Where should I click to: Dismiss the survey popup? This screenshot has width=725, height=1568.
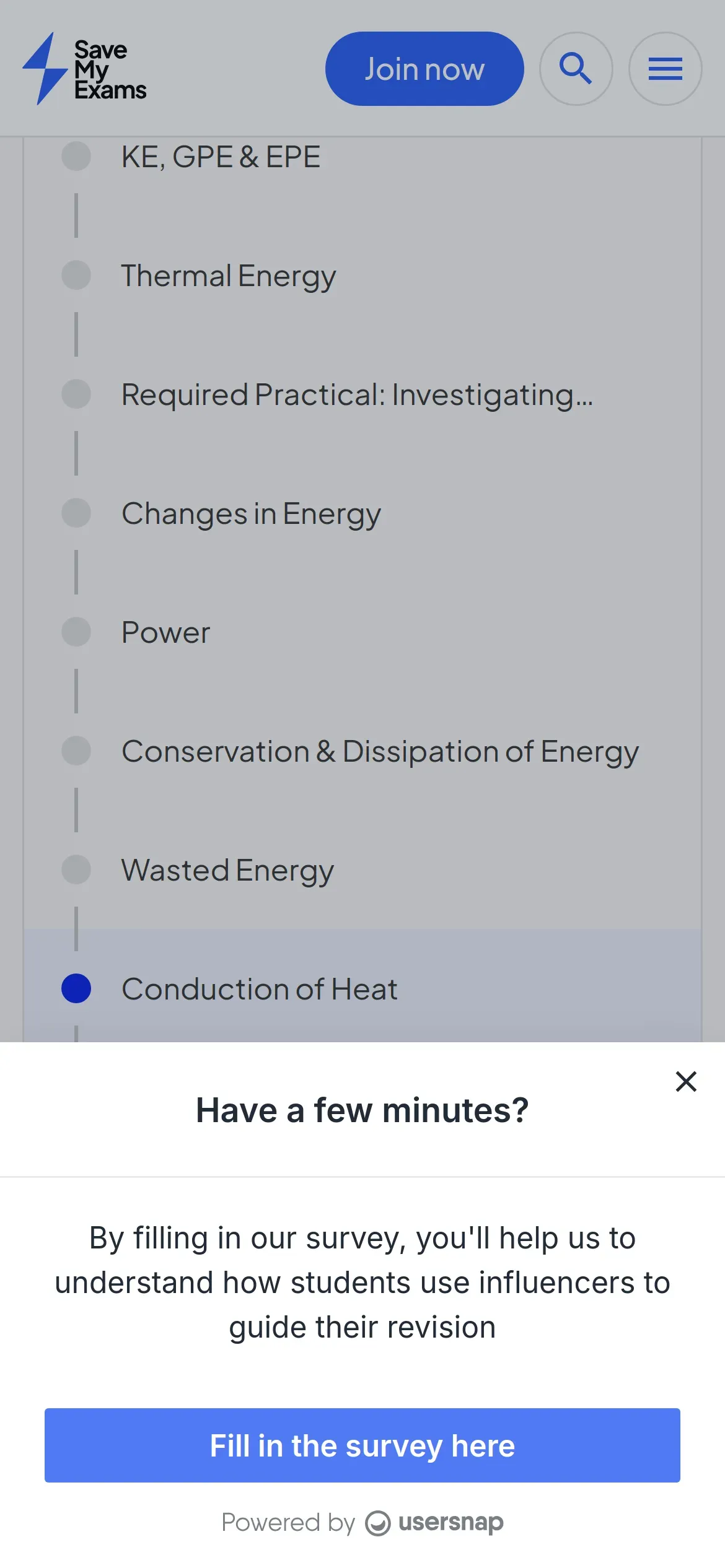[x=686, y=1082]
